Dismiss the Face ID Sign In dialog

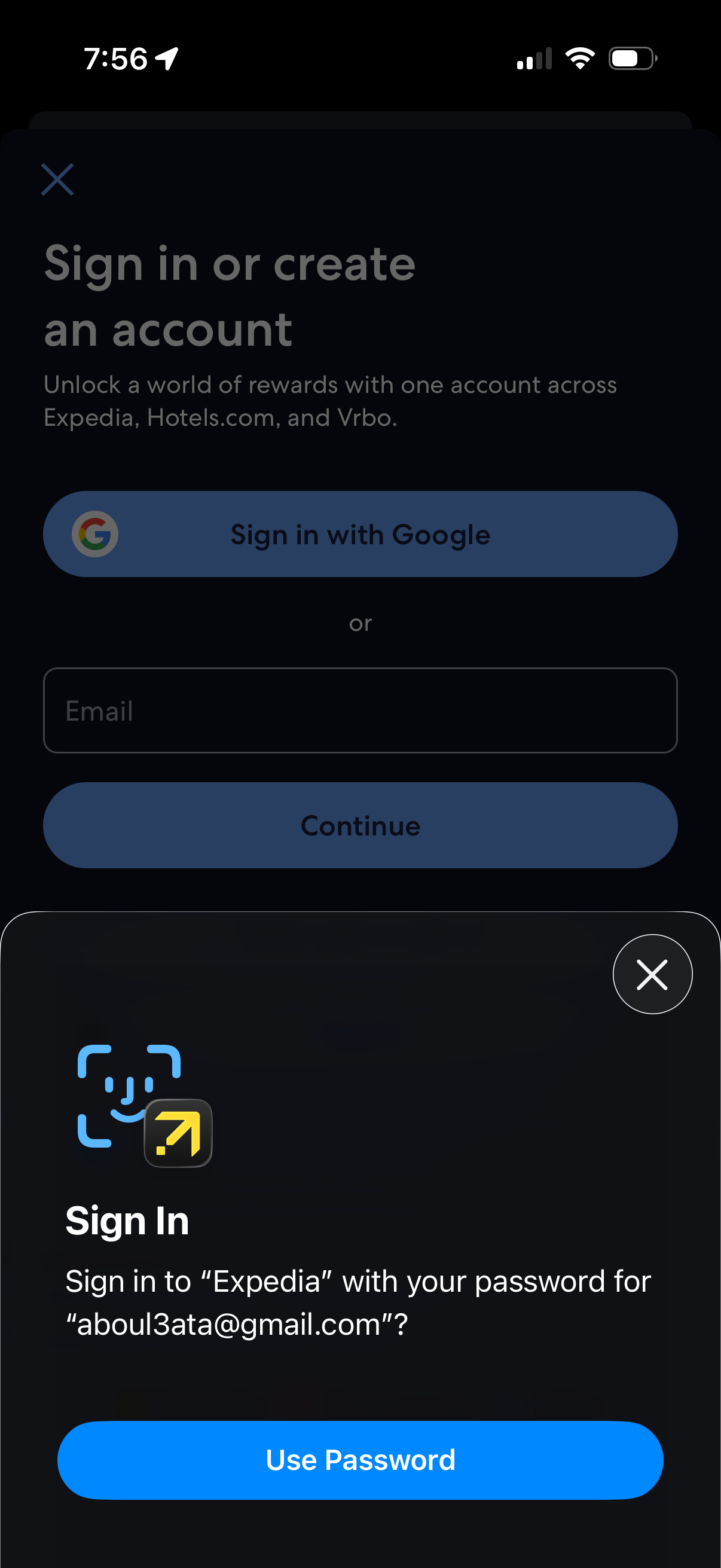pyautogui.click(x=652, y=974)
